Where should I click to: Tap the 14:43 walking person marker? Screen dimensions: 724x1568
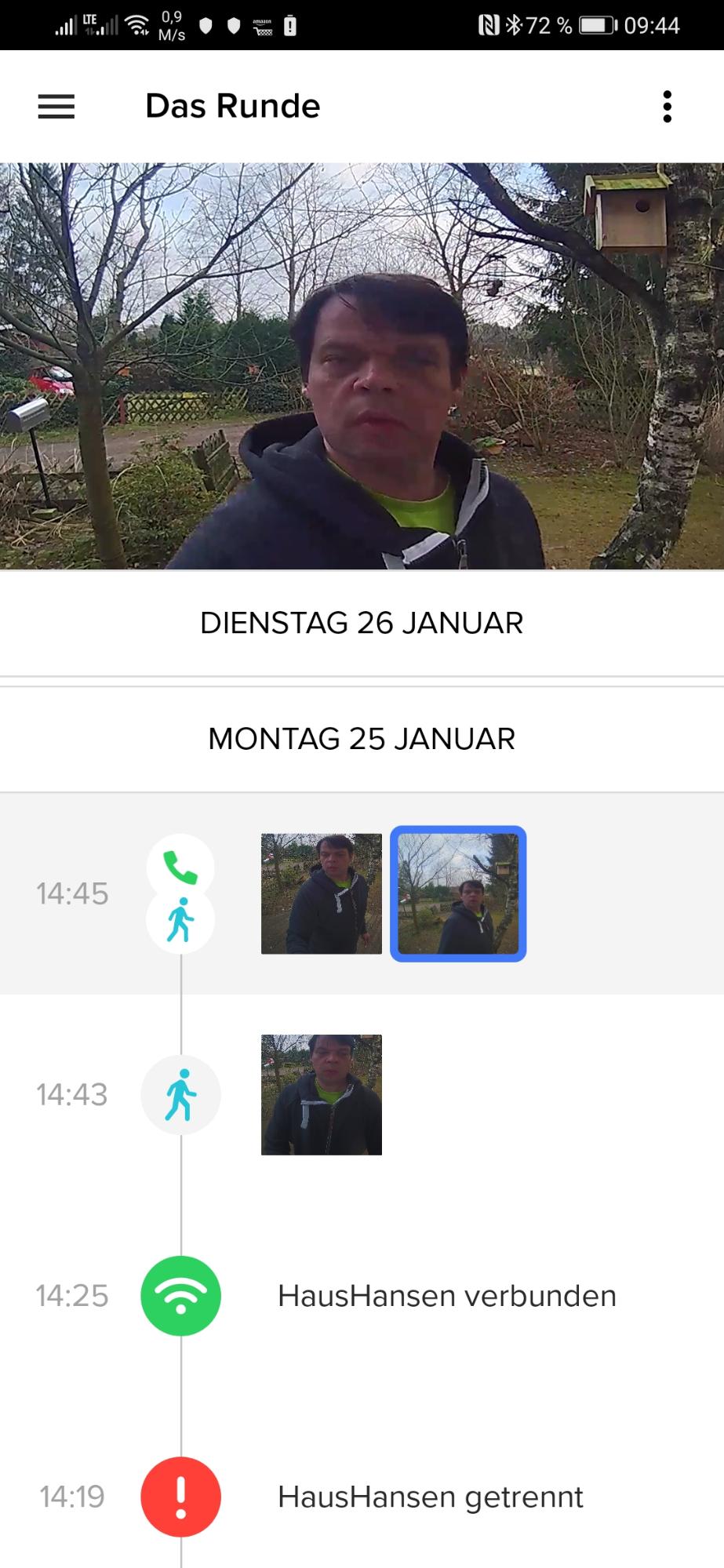pyautogui.click(x=180, y=1094)
